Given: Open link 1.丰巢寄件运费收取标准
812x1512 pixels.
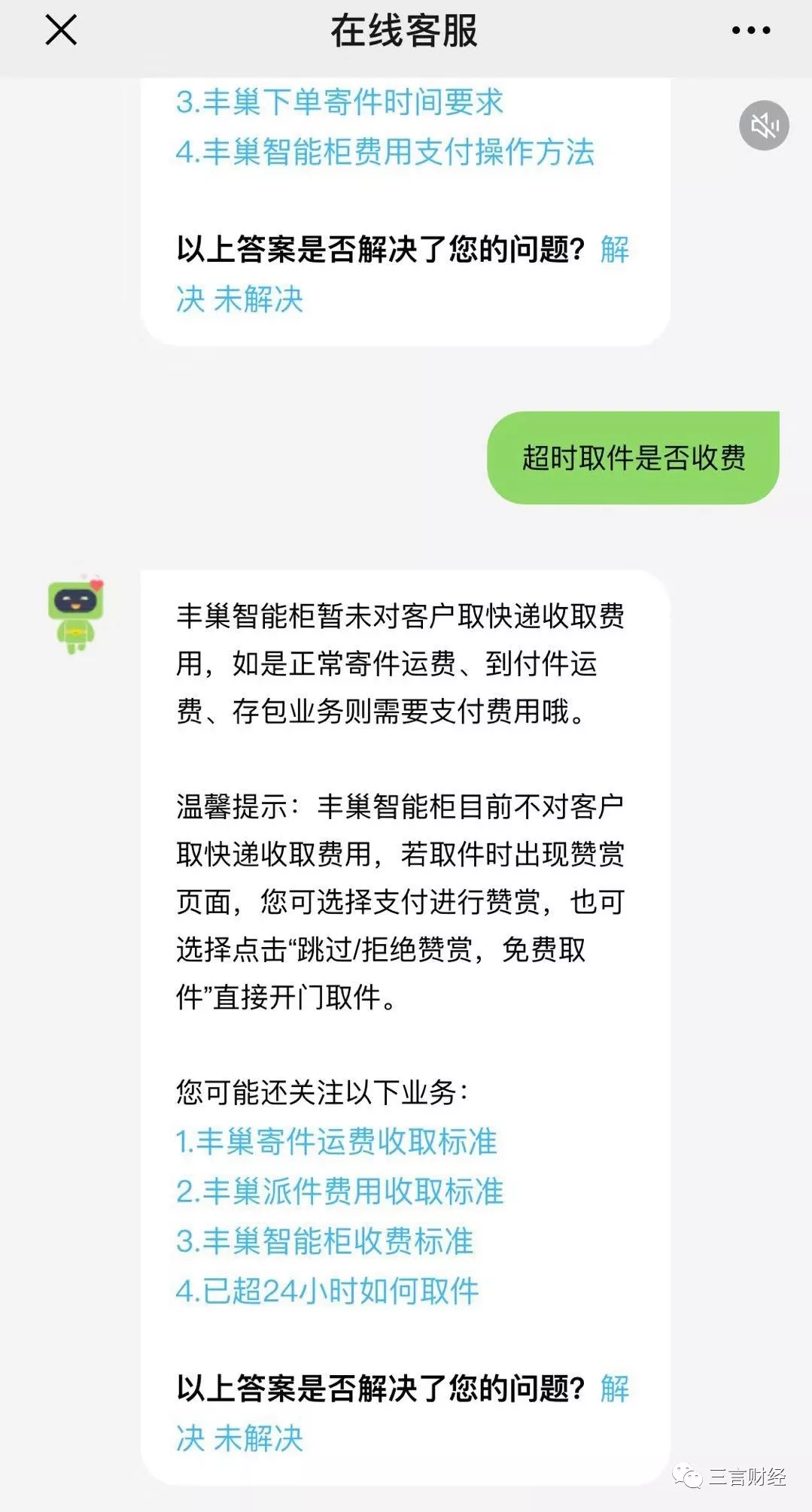Looking at the screenshot, I should tap(336, 1142).
